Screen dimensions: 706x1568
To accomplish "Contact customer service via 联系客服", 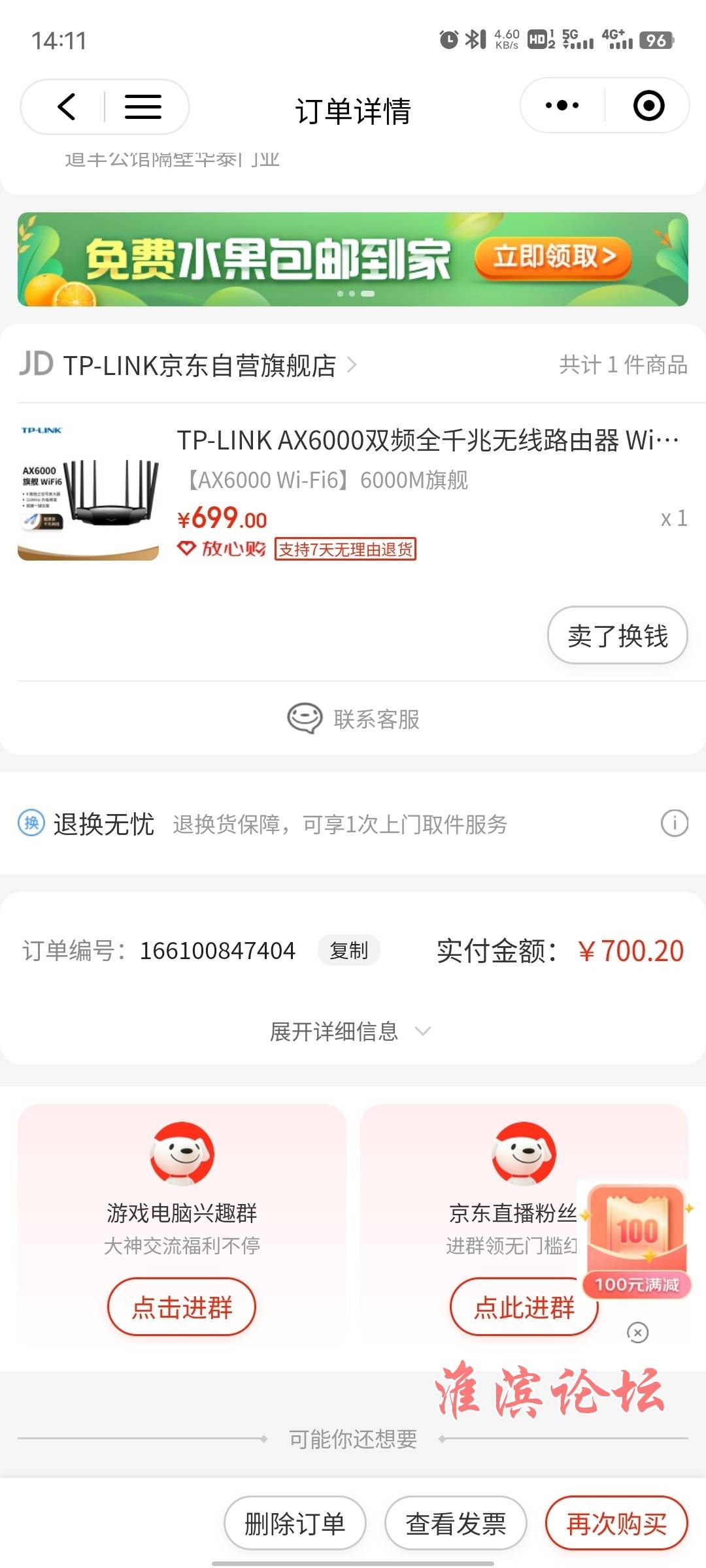I will [354, 719].
